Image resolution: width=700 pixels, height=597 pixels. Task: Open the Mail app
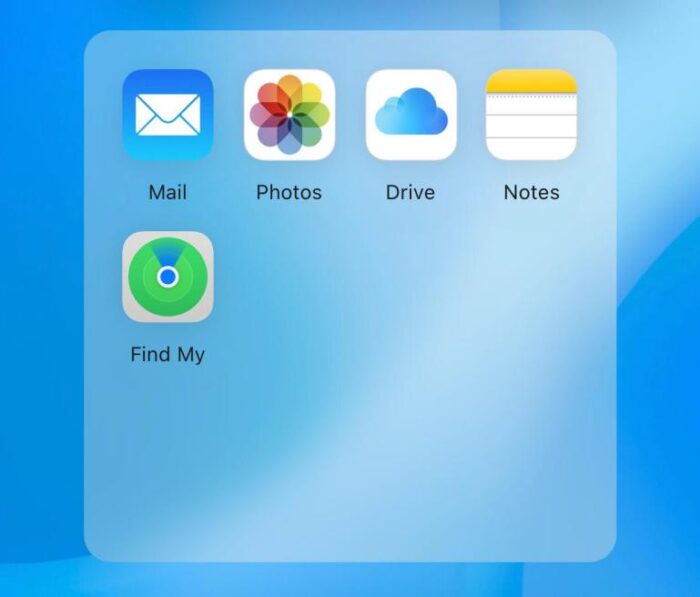click(x=168, y=115)
